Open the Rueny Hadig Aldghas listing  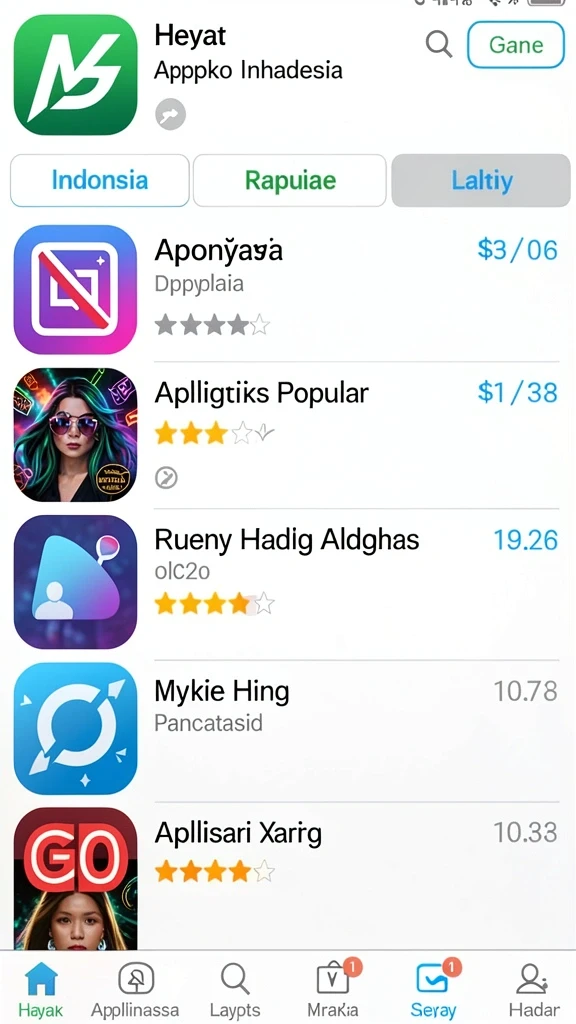coord(287,582)
